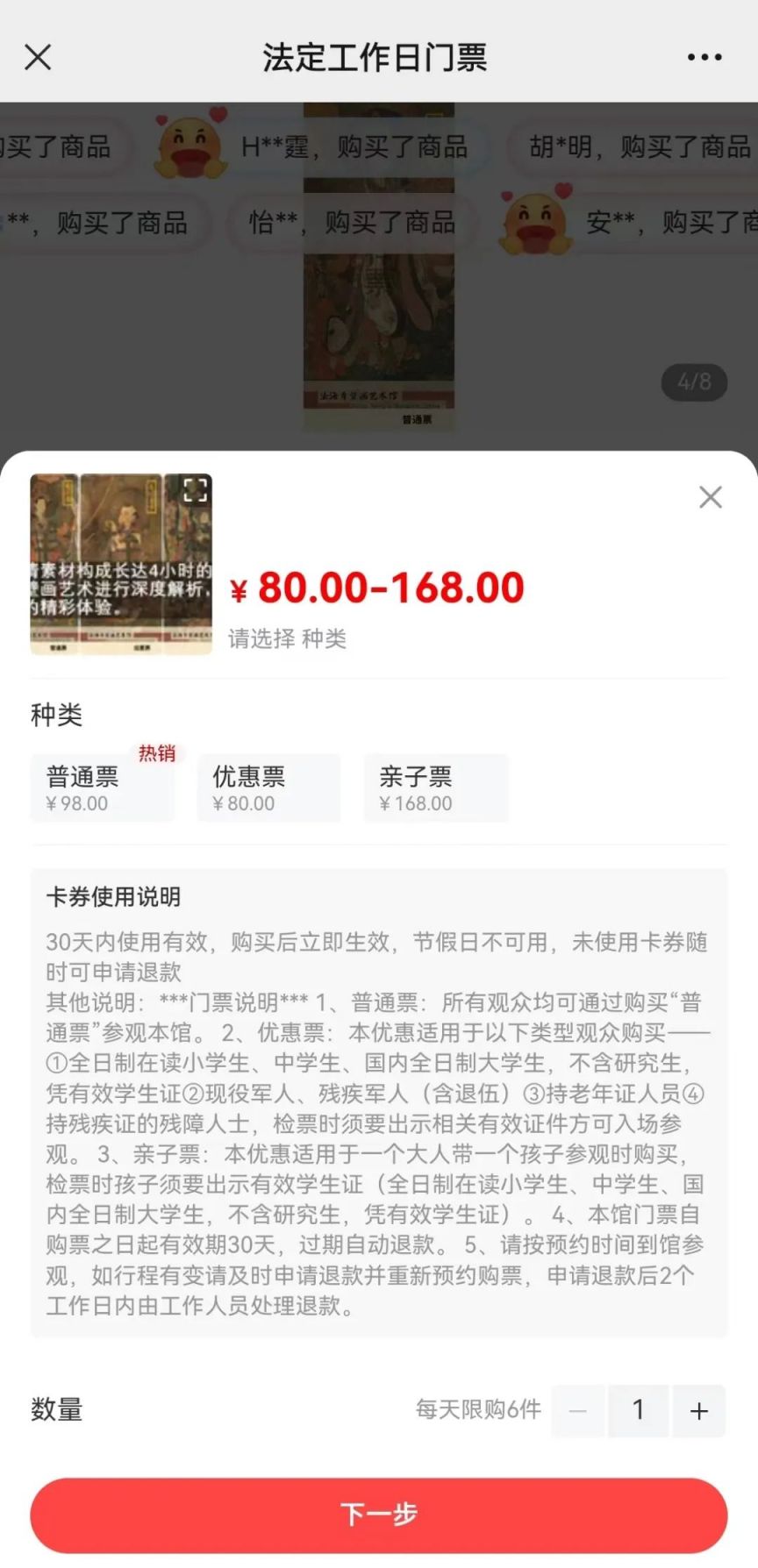Close the 法定工作日门票 page
Viewport: 758px width, 1568px height.
coord(38,58)
